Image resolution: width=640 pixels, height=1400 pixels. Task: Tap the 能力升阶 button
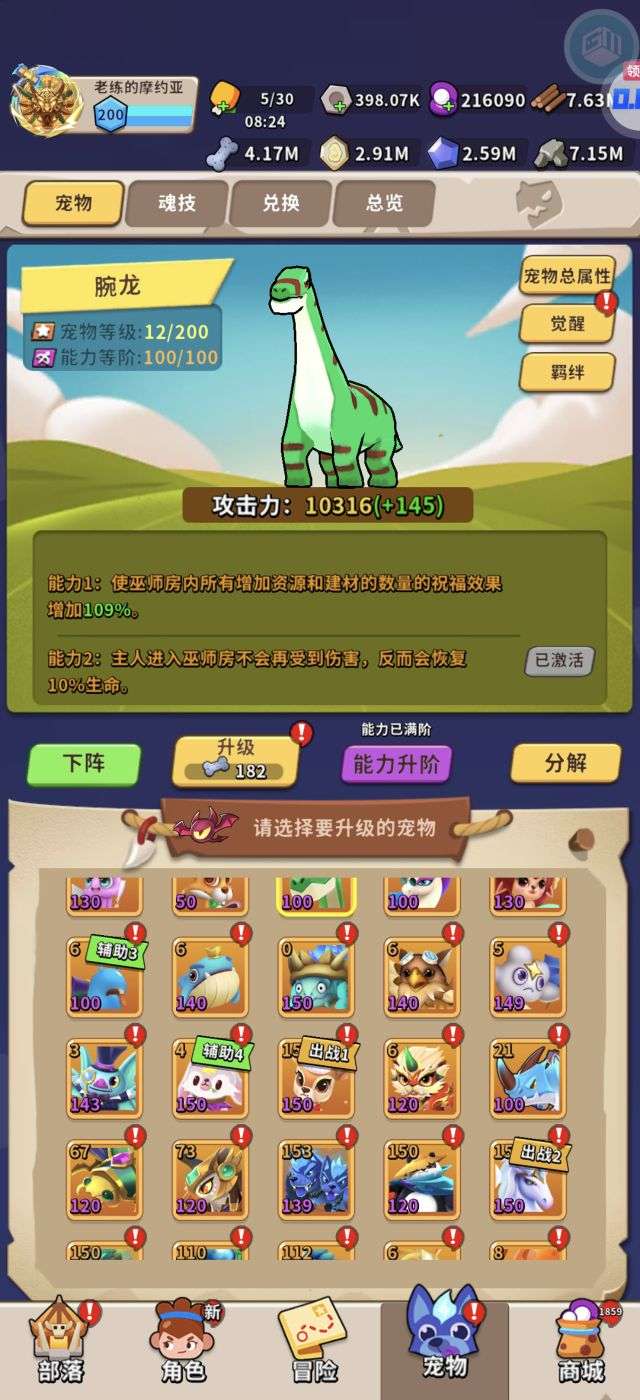397,765
